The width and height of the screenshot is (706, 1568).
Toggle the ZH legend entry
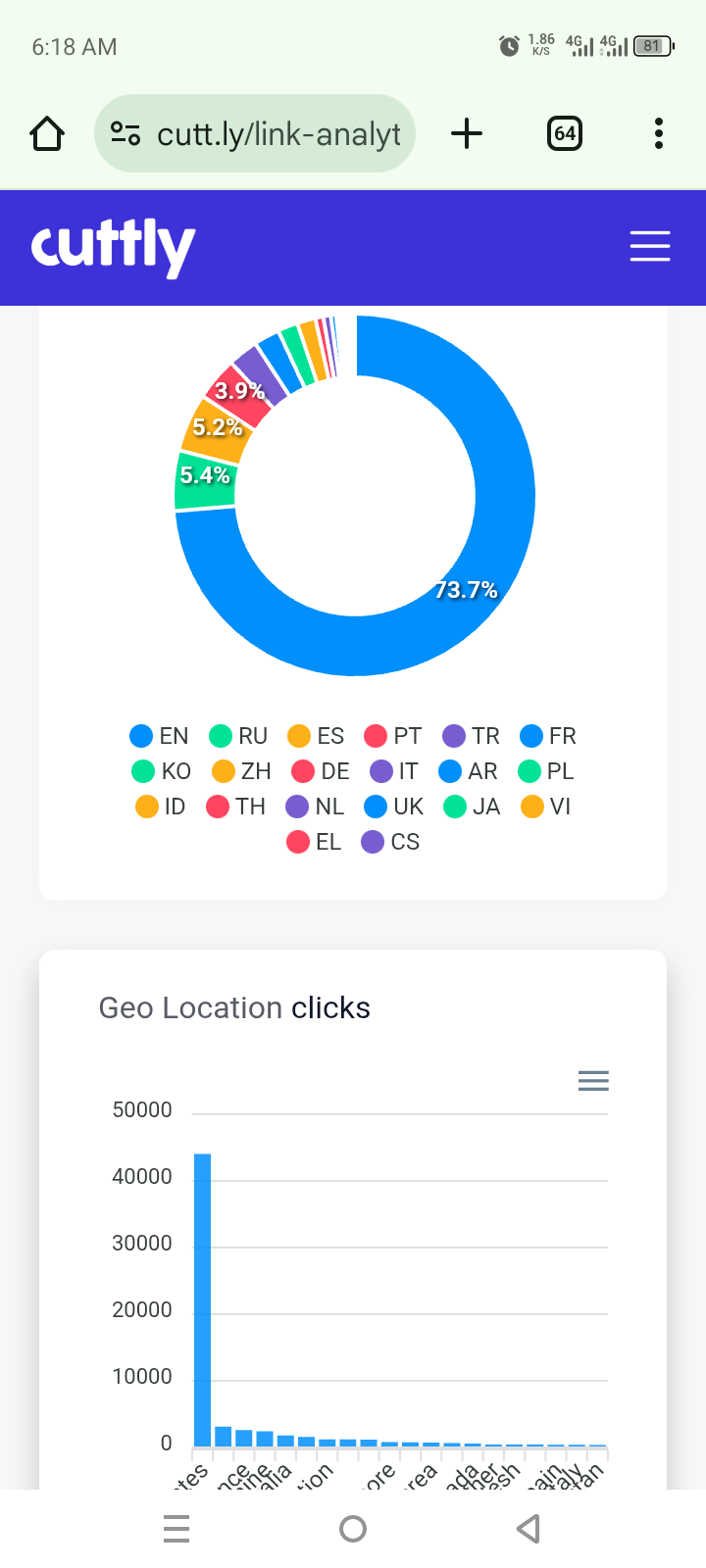click(242, 771)
